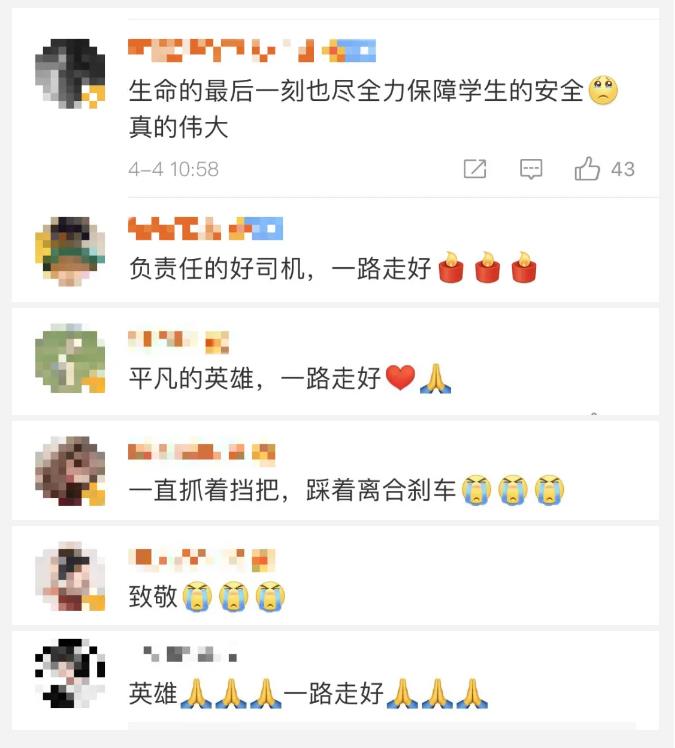Screen dimensions: 675x748
Task: View profile of the 一直抓着挡把 commenter
Action: point(70,471)
